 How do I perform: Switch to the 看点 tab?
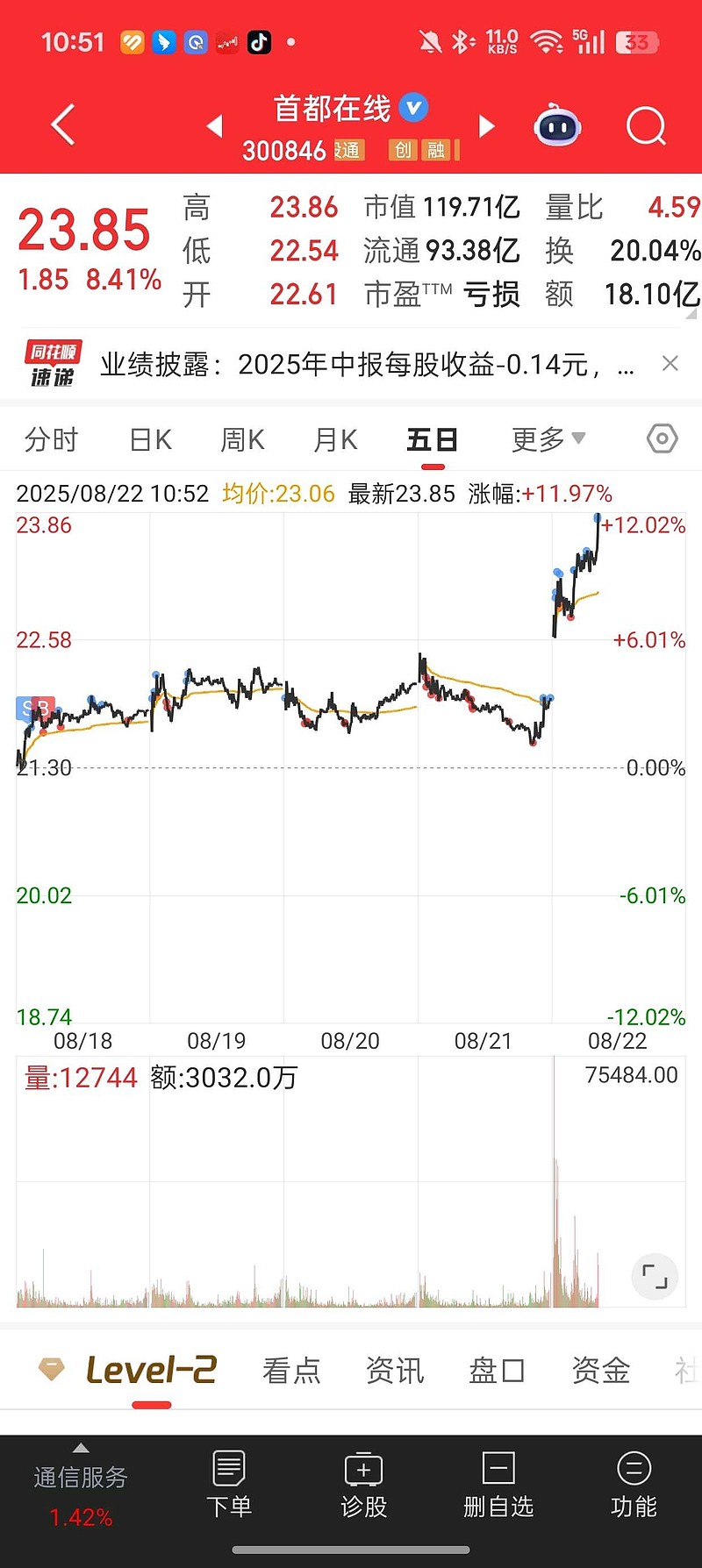(x=291, y=1370)
